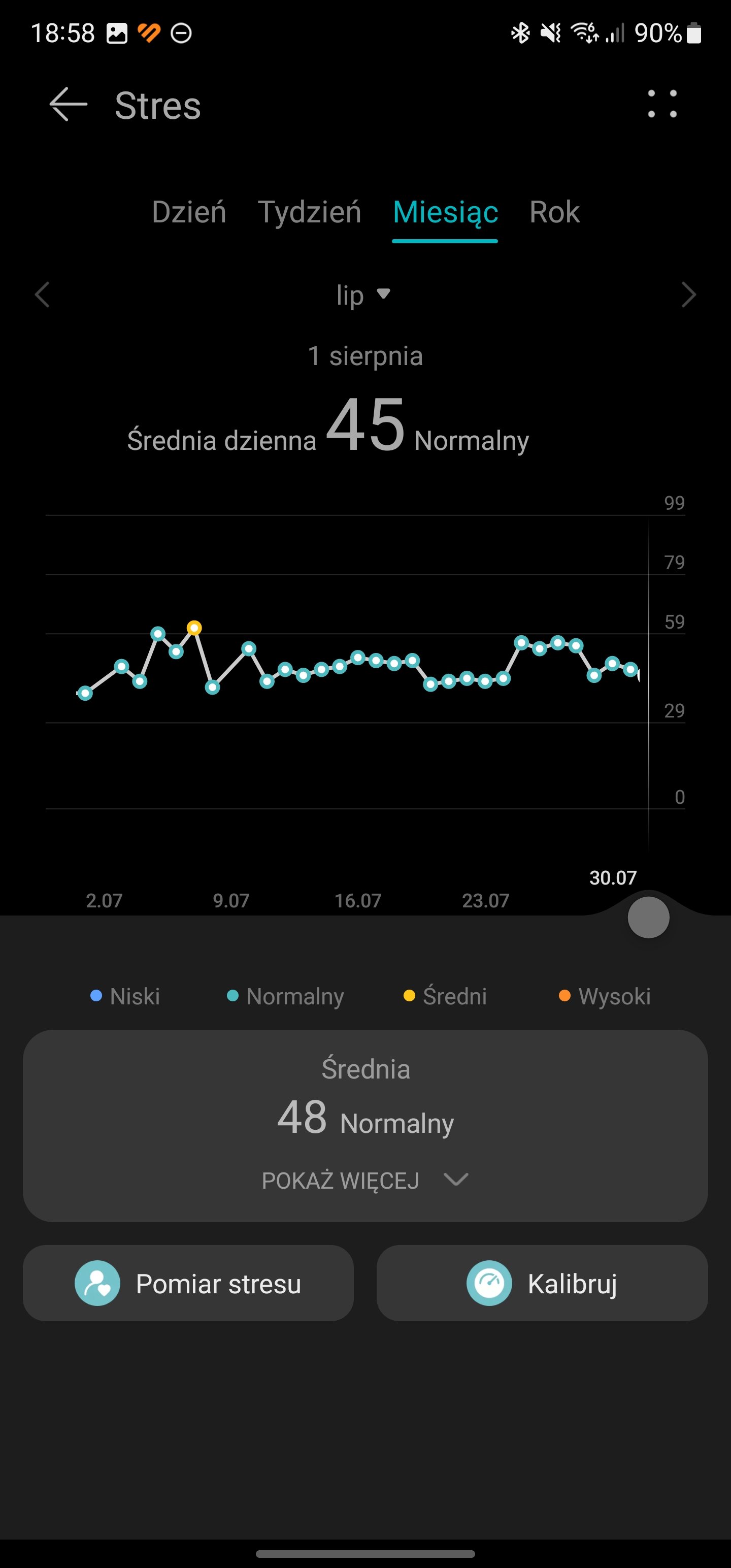Switch to the Tydzień tab
The width and height of the screenshot is (731, 1568).
coord(309,212)
